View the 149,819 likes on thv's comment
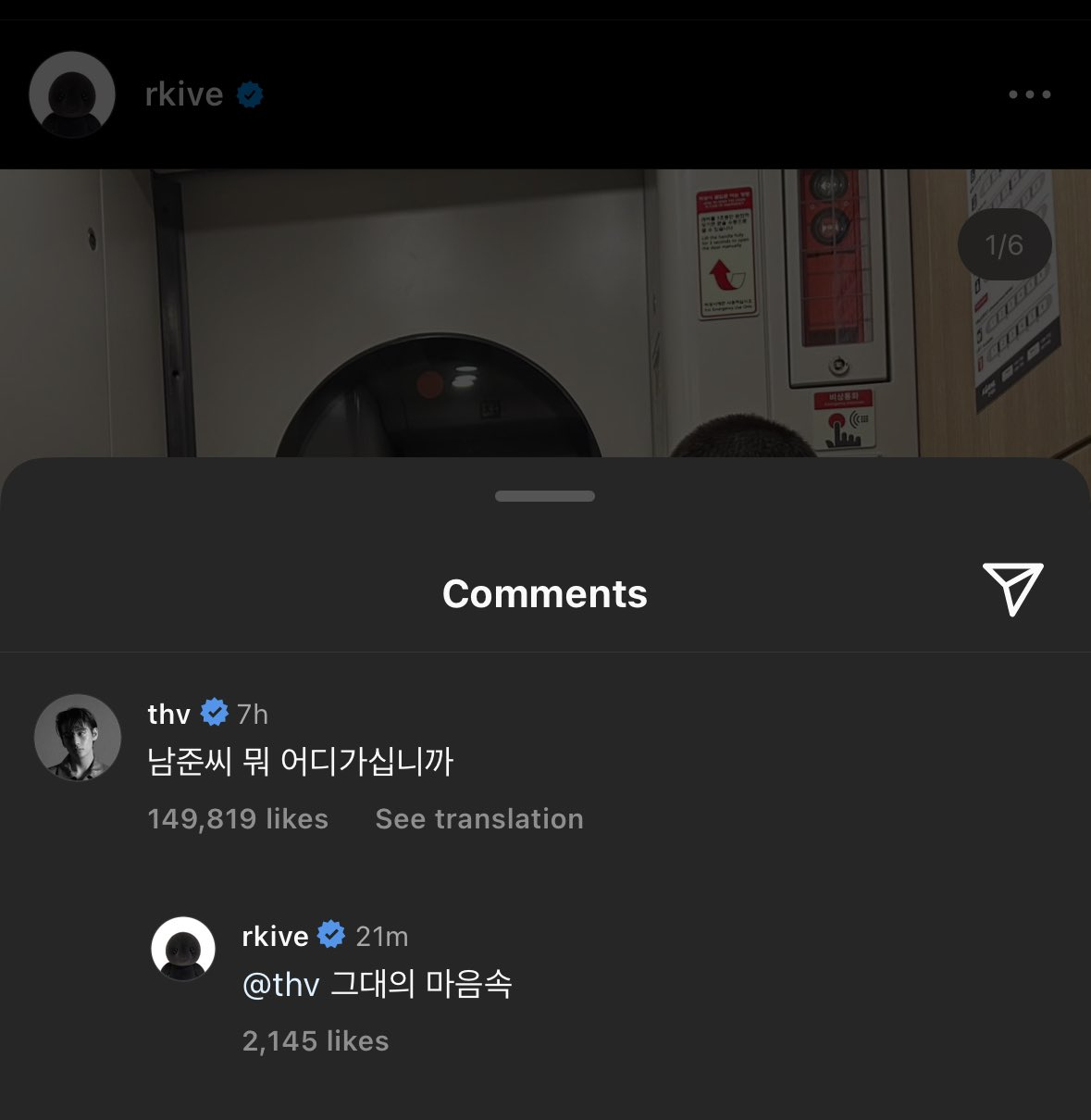 238,819
